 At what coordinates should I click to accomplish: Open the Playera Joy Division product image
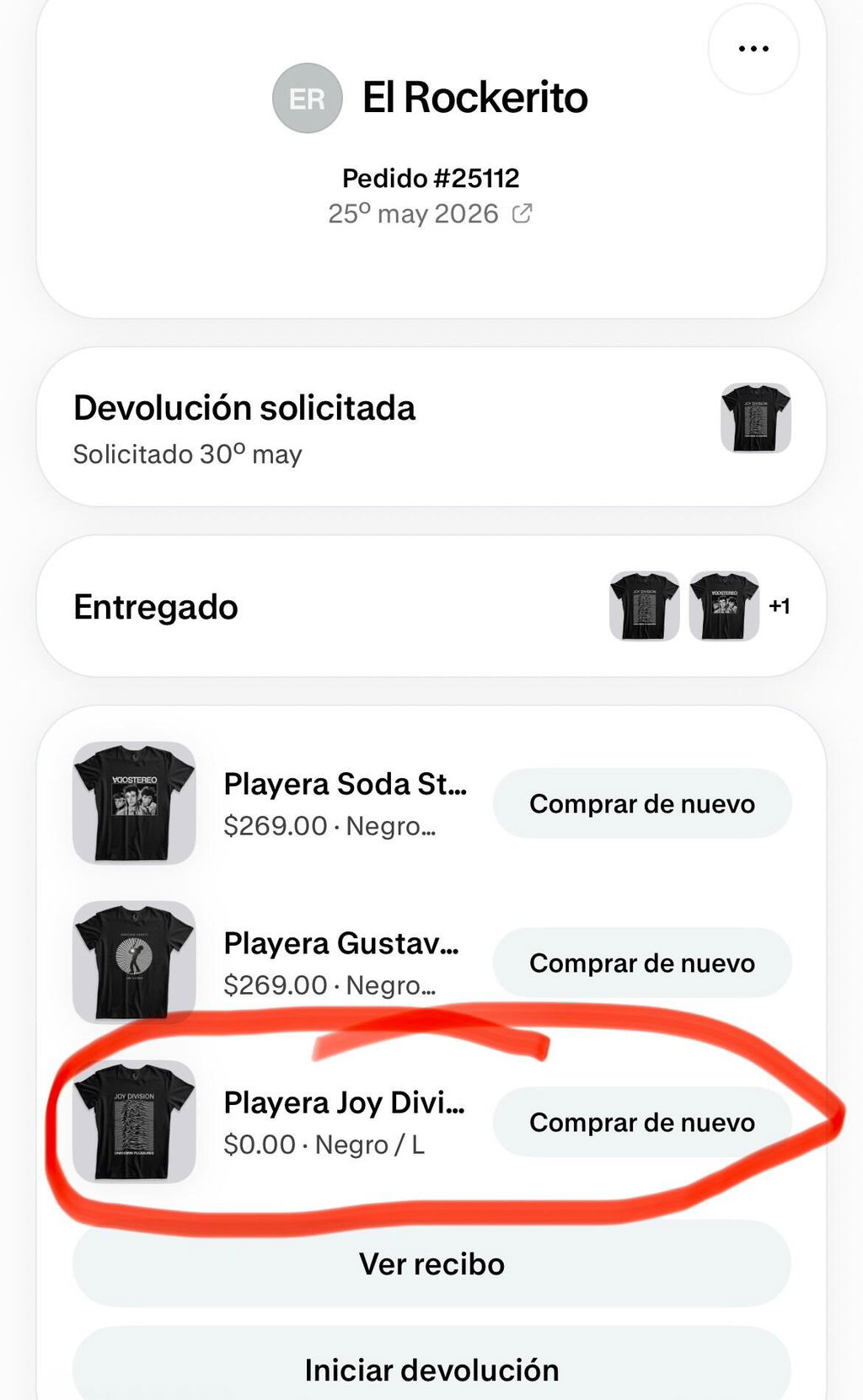(134, 1121)
